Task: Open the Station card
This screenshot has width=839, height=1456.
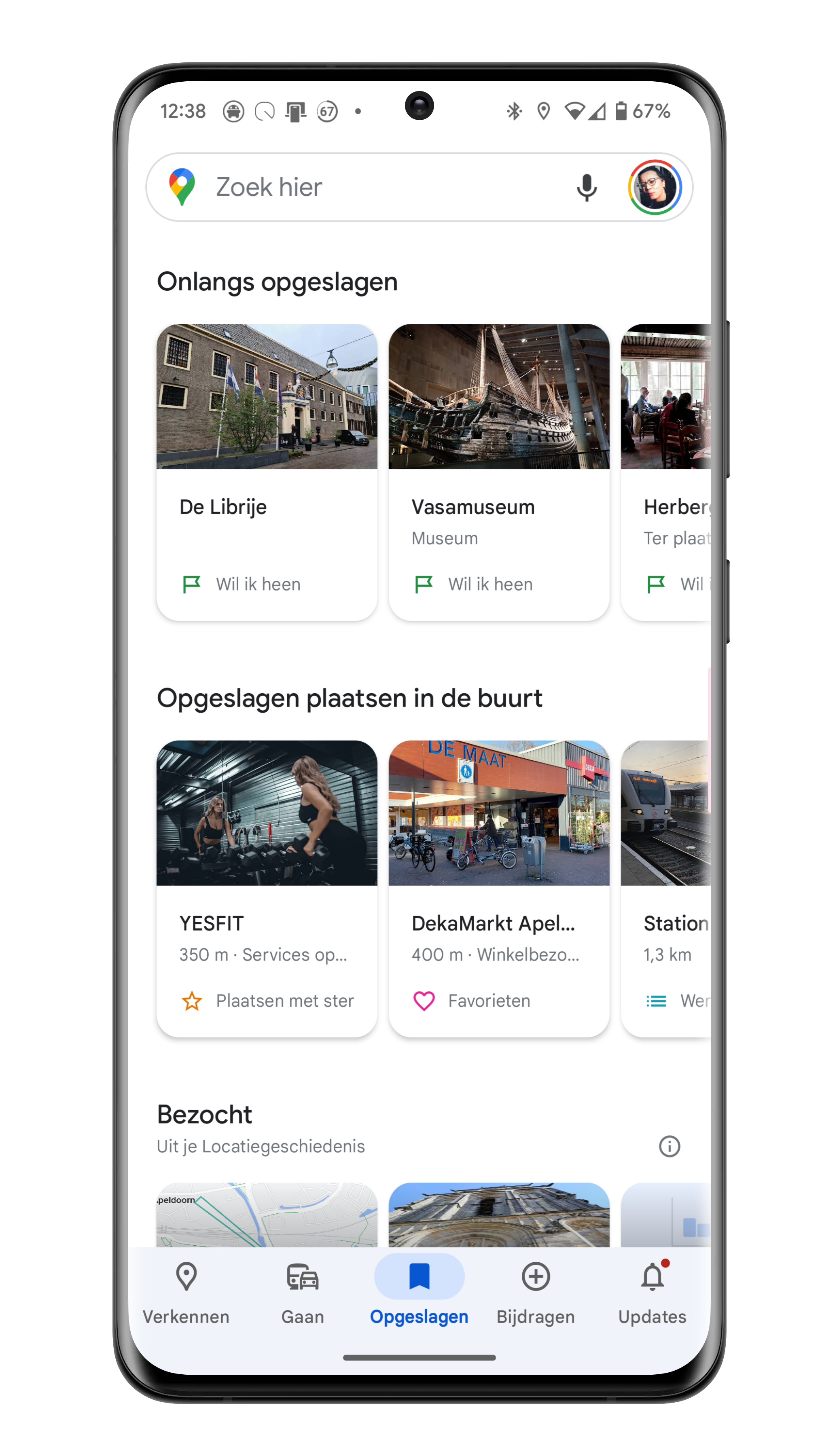Action: (x=666, y=888)
